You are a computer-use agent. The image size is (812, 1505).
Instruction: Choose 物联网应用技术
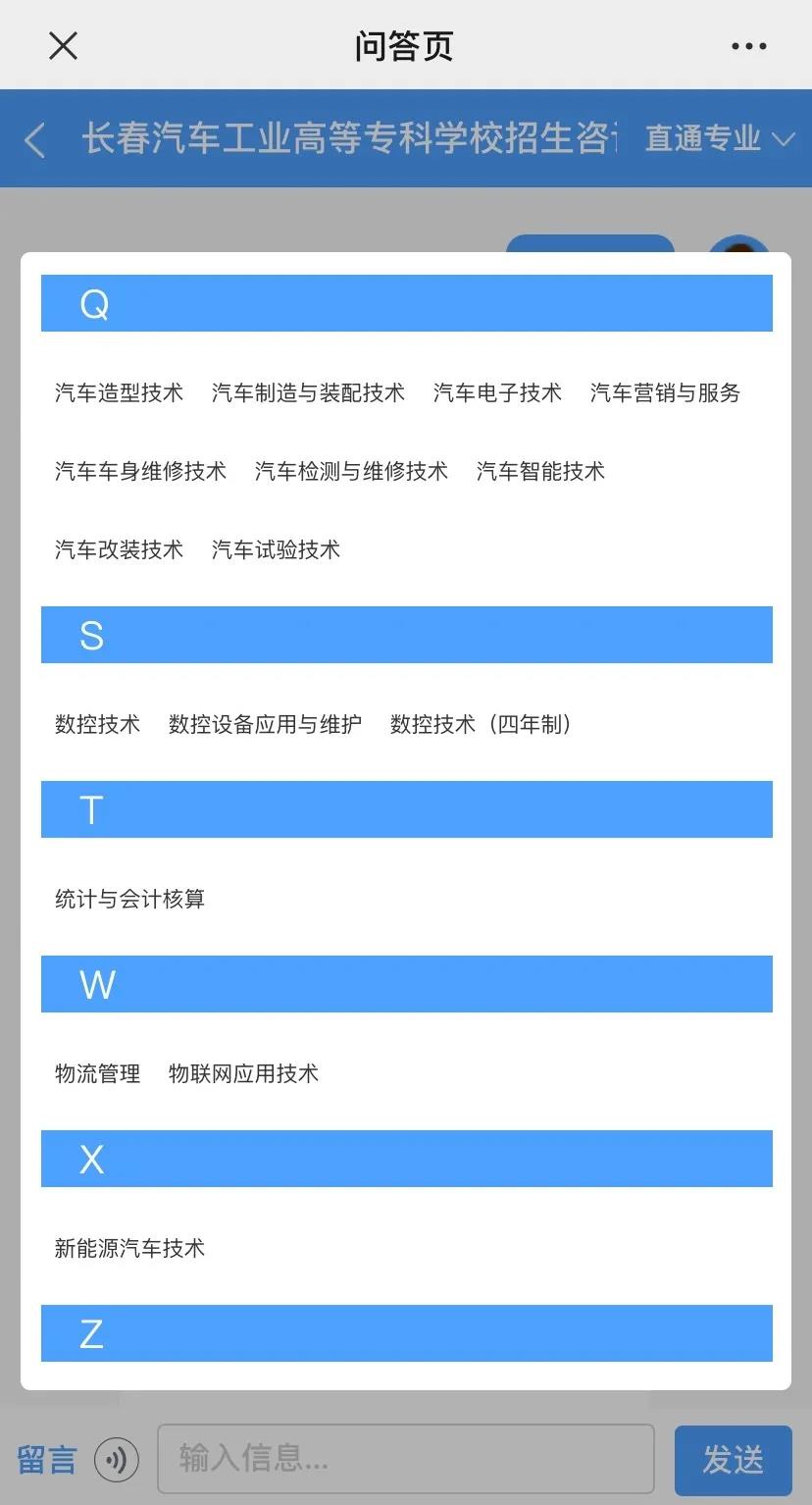(243, 1073)
